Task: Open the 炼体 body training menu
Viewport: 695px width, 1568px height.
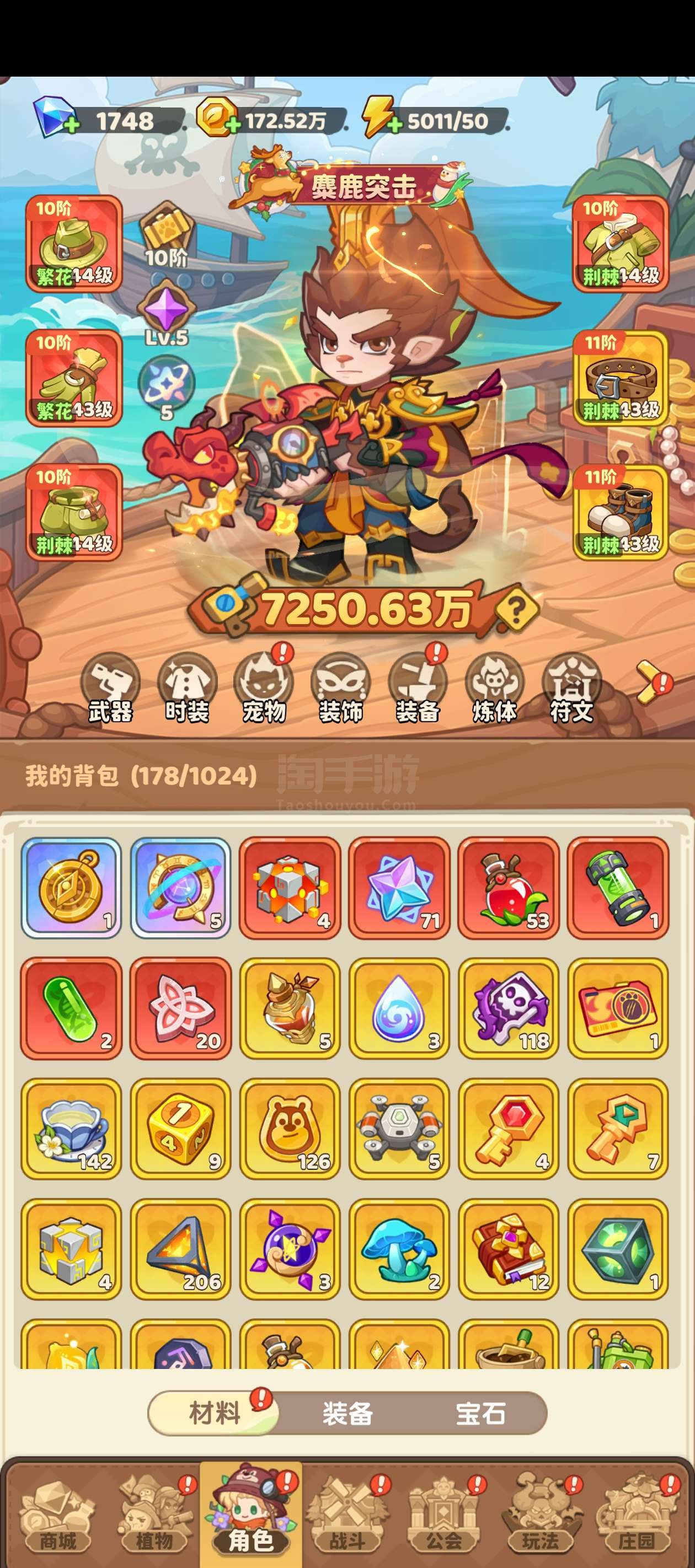Action: pyautogui.click(x=495, y=689)
